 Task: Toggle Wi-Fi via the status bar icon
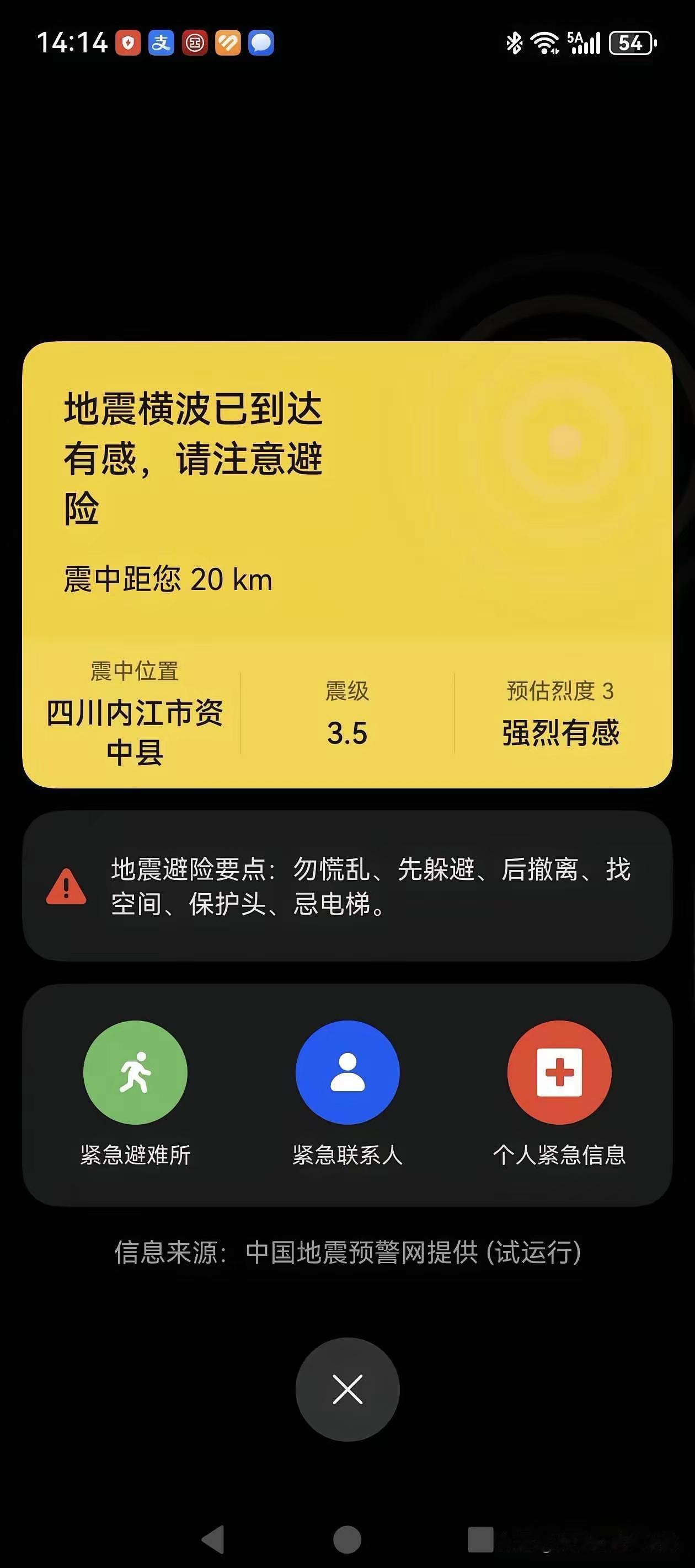[543, 43]
